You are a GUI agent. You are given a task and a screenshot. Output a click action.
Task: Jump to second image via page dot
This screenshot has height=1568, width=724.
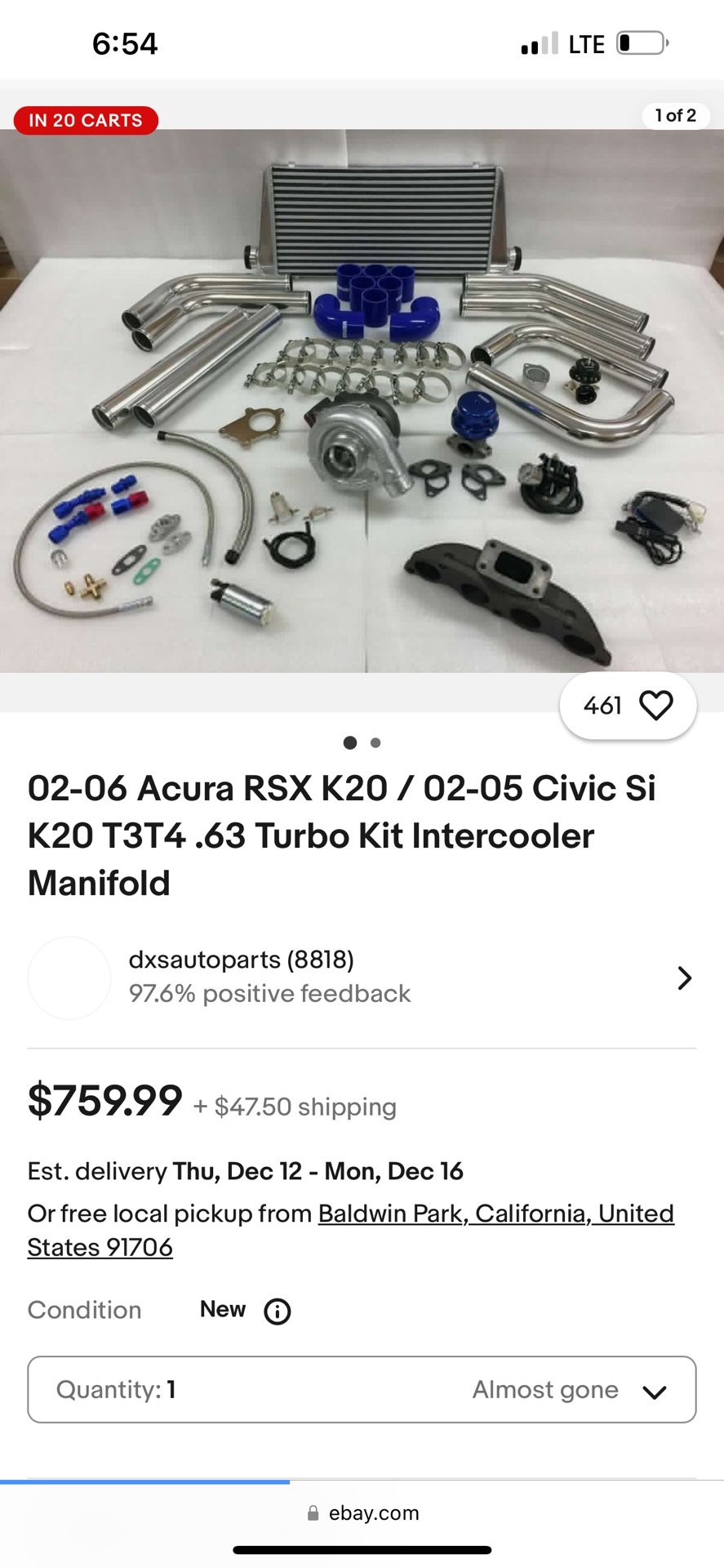[x=375, y=742]
